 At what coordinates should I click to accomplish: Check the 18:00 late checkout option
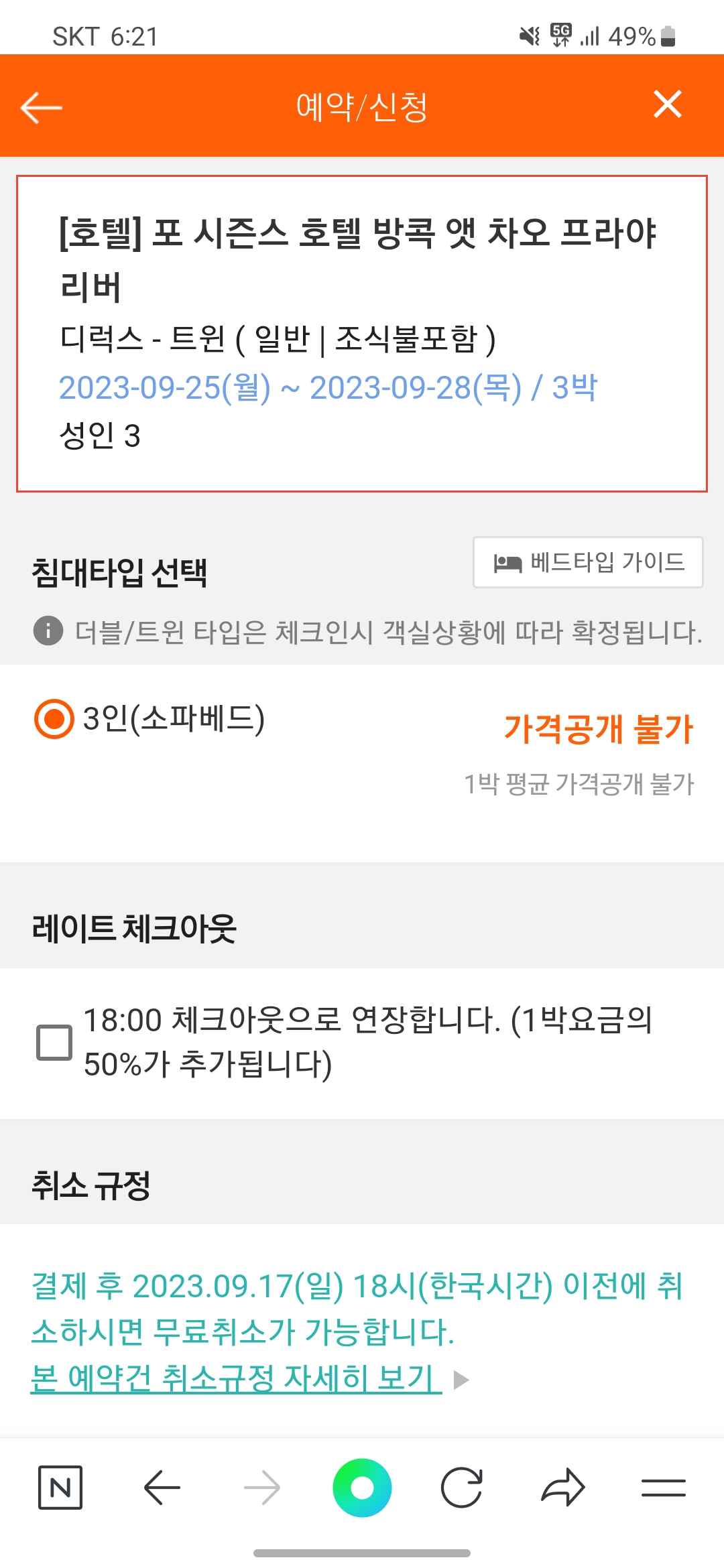[x=54, y=1042]
